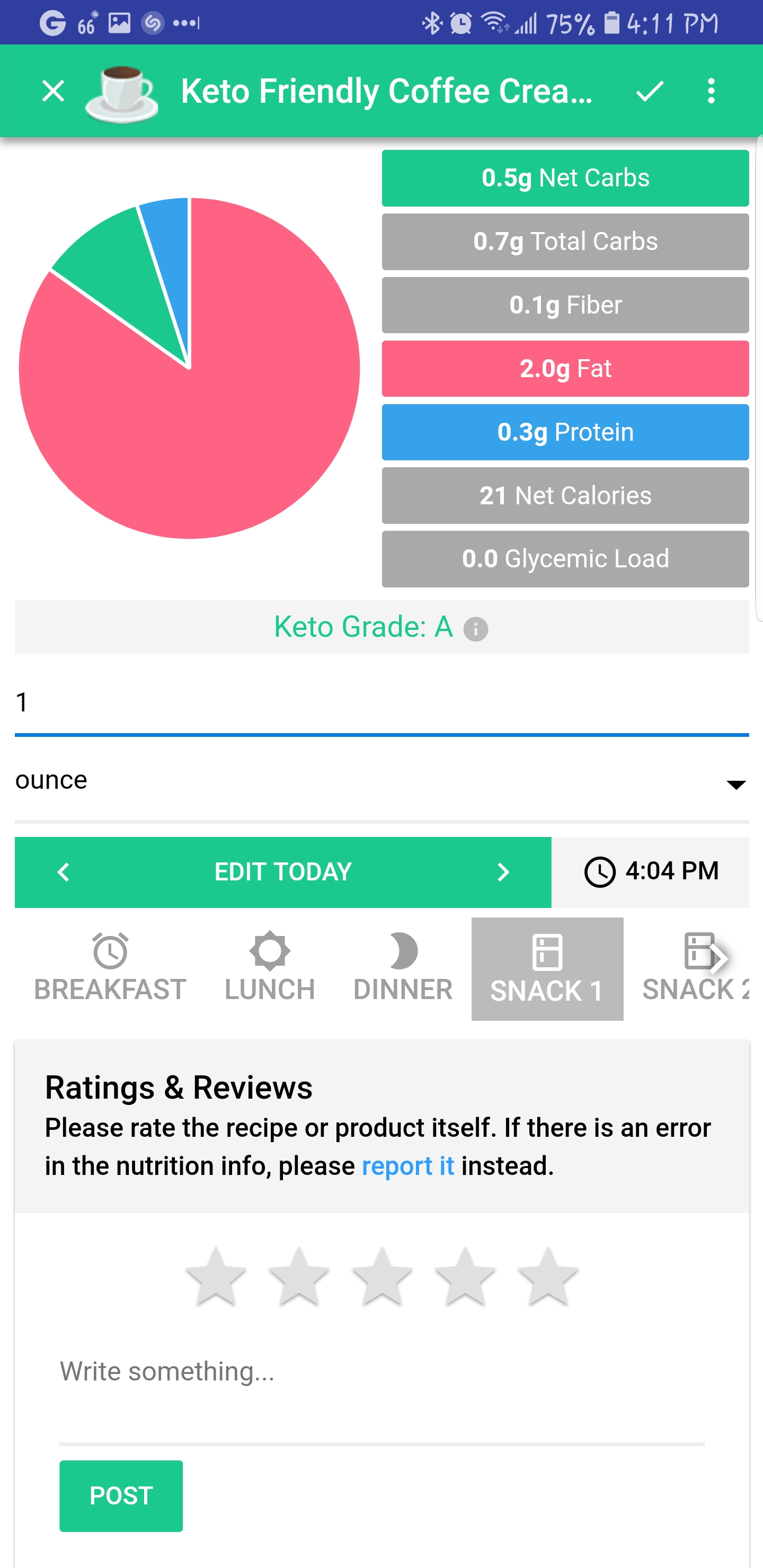Select the Dinner meal
The width and height of the screenshot is (763, 1568).
[403, 968]
